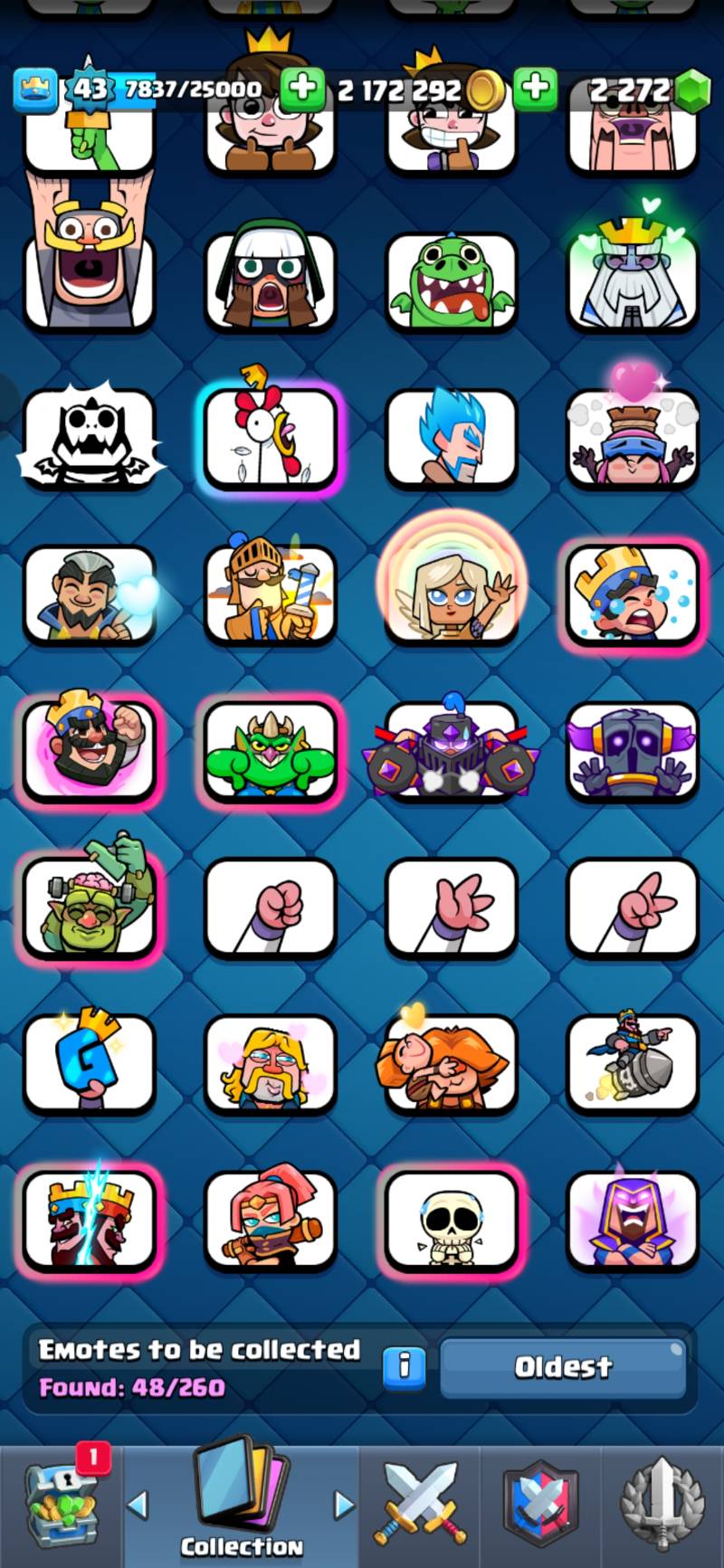The width and height of the screenshot is (724, 1568).
Task: Open the emotes info button
Action: pos(404,1365)
